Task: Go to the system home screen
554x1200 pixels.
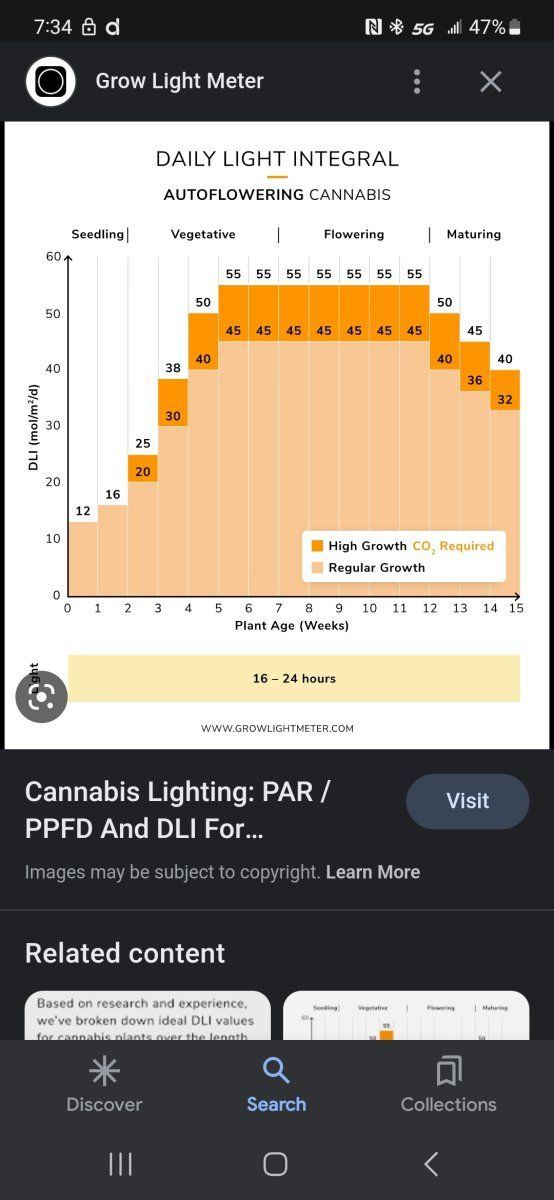Action: pos(276,1163)
